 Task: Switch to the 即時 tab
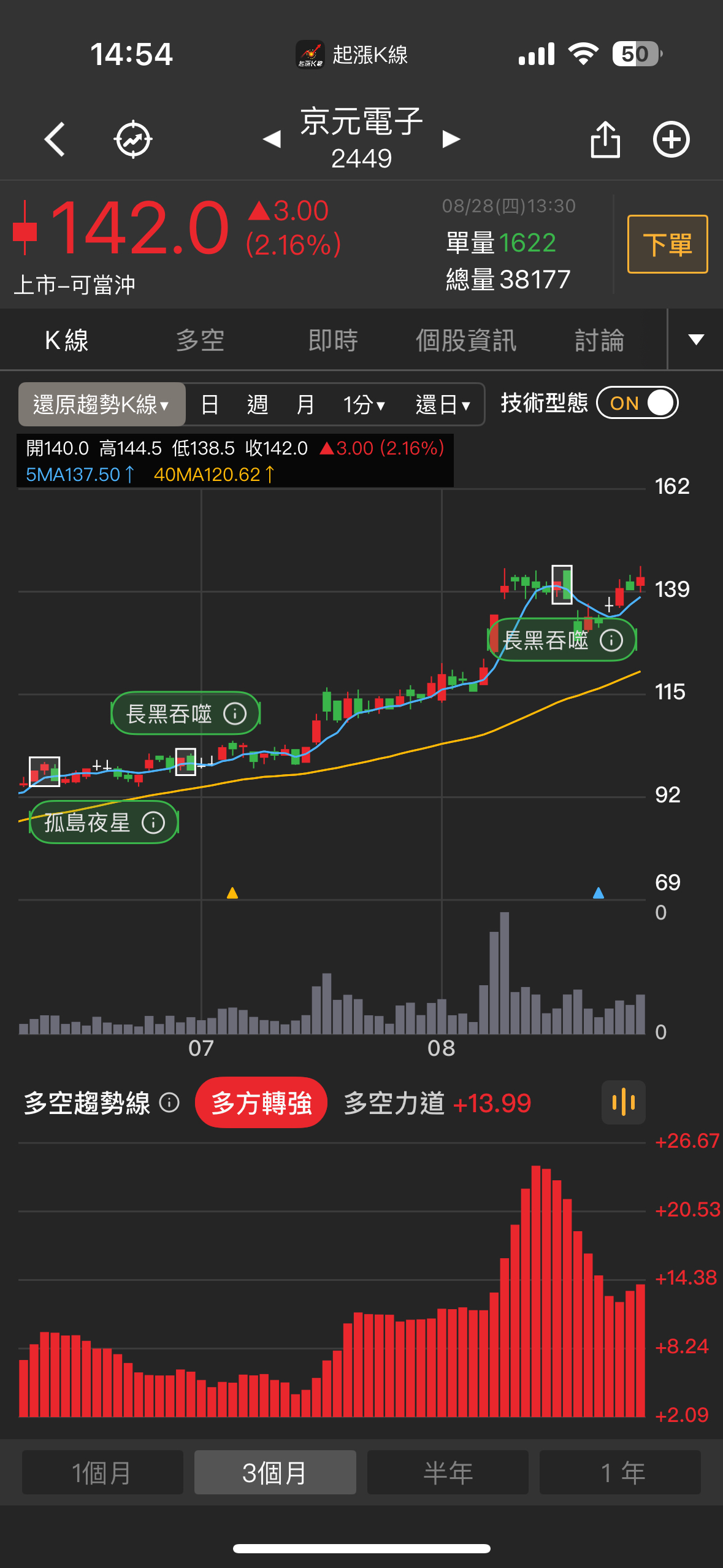coord(333,340)
